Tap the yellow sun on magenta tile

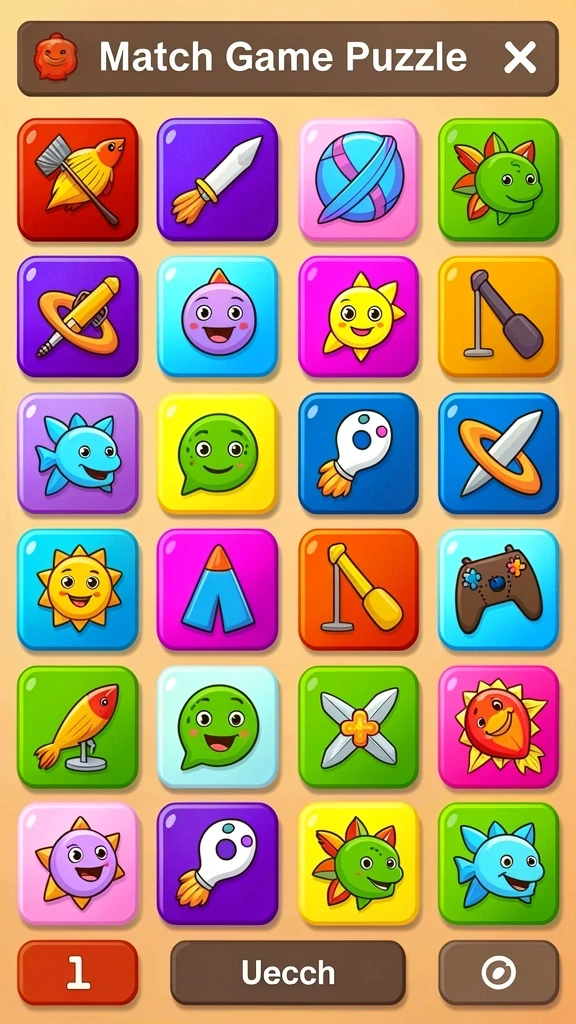[x=358, y=317]
